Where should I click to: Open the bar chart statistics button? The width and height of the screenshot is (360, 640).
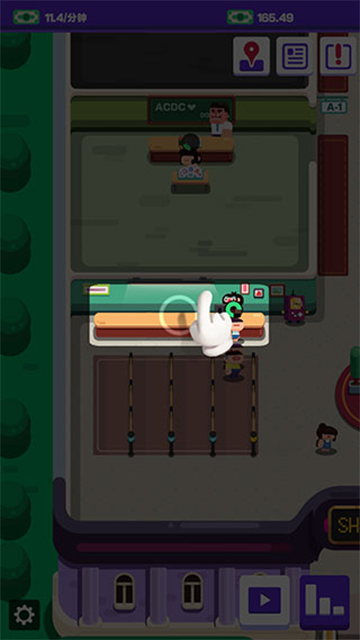point(324,602)
